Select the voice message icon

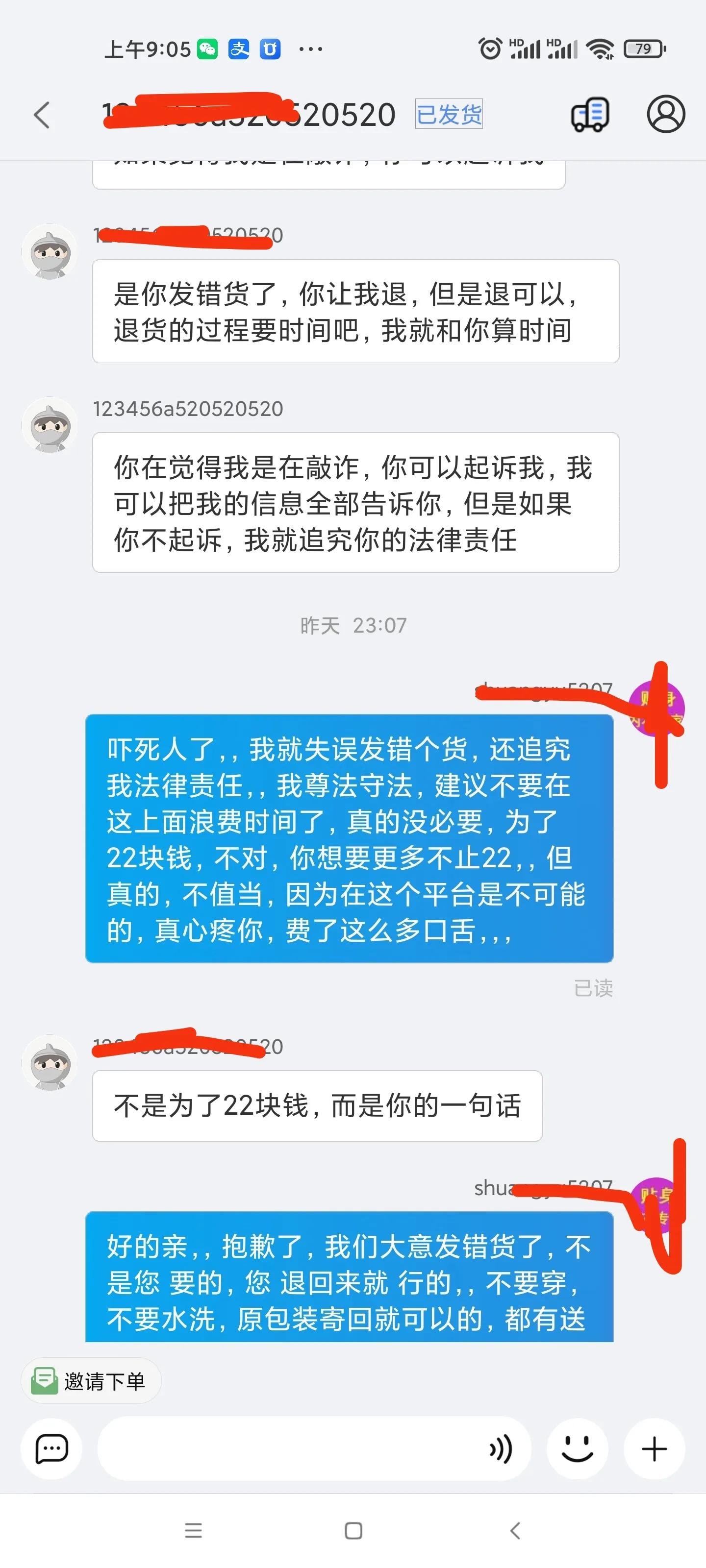coord(500,1449)
